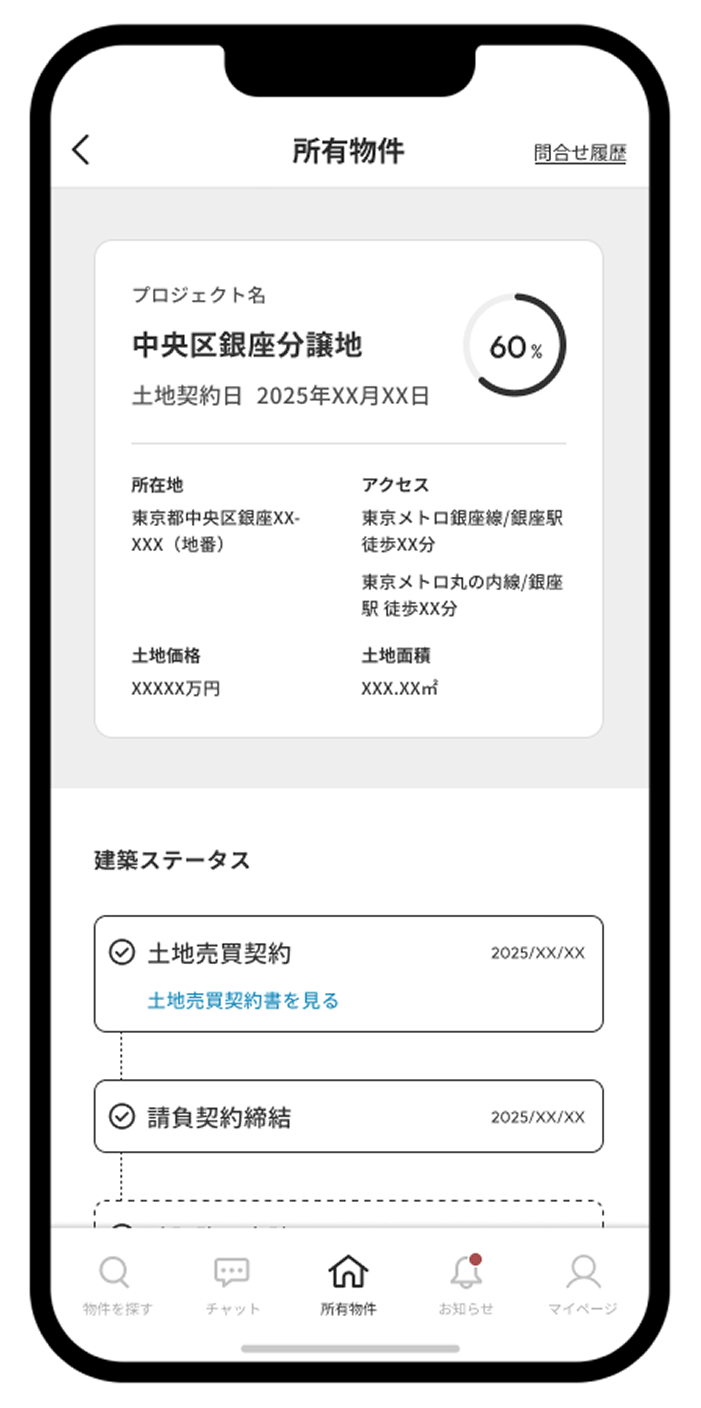The height and width of the screenshot is (1408, 701).
Task: Open the 問合せ履歴 link
Action: (580, 154)
